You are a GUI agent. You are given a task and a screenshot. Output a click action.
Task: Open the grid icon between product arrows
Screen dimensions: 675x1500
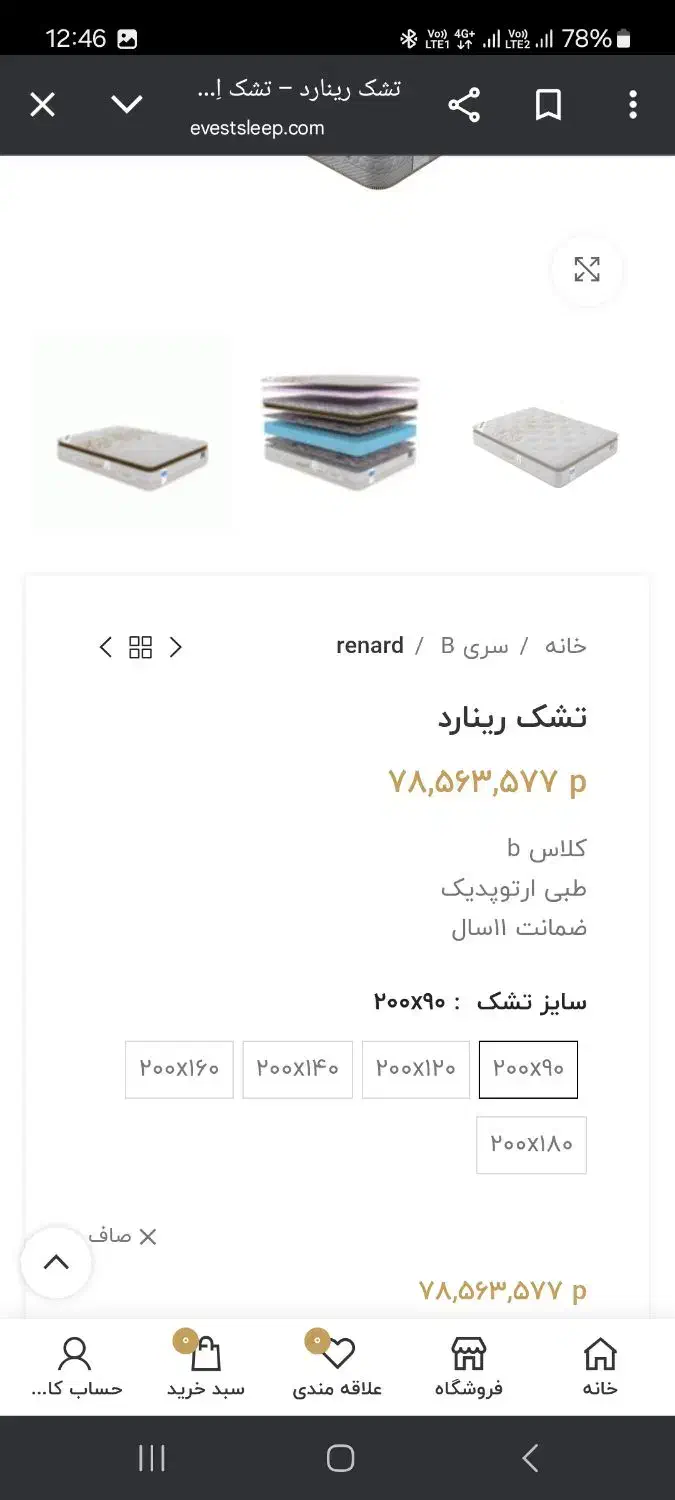point(141,647)
